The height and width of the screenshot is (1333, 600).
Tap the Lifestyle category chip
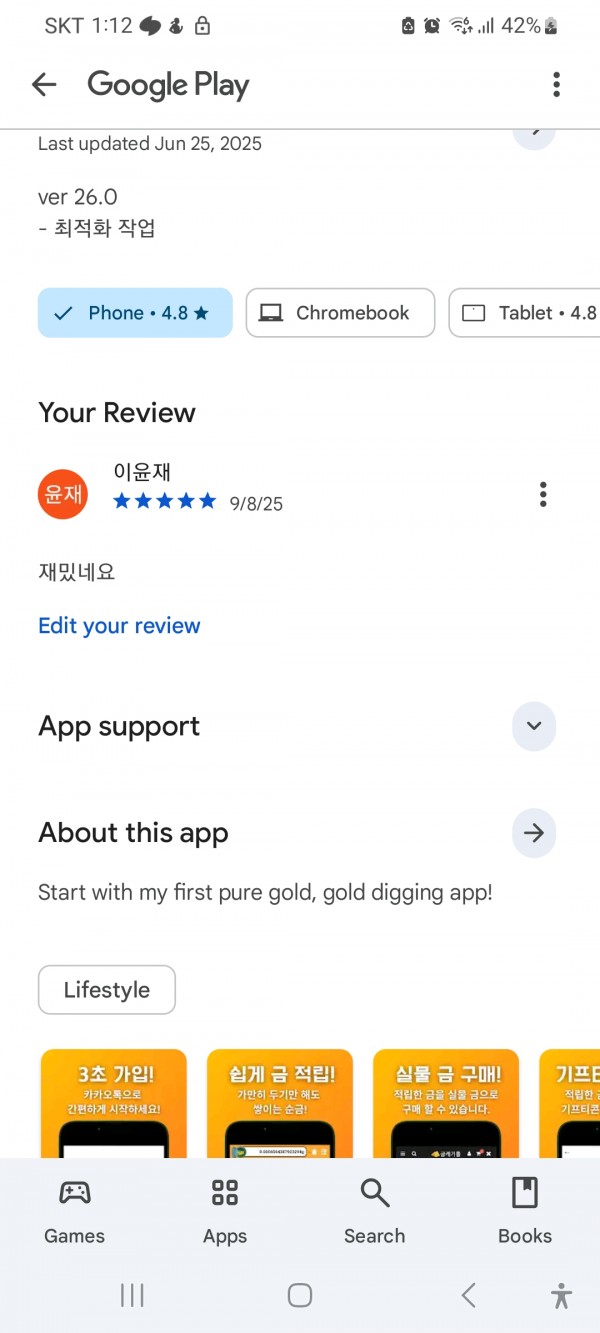pyautogui.click(x=107, y=990)
